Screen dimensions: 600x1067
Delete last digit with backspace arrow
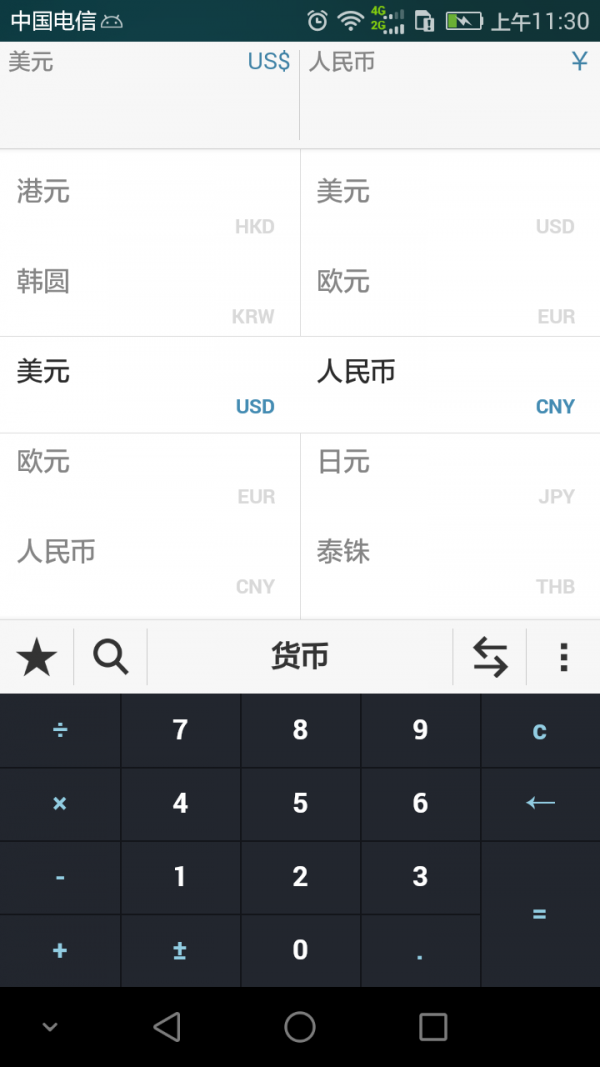click(x=540, y=804)
